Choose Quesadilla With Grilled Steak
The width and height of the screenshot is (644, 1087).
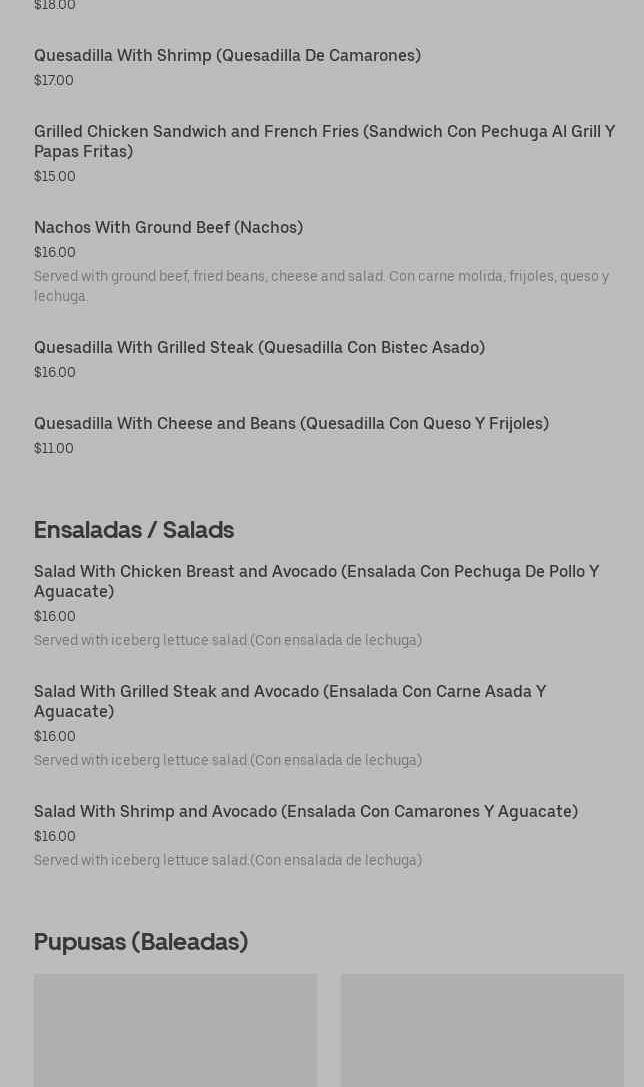click(x=259, y=348)
